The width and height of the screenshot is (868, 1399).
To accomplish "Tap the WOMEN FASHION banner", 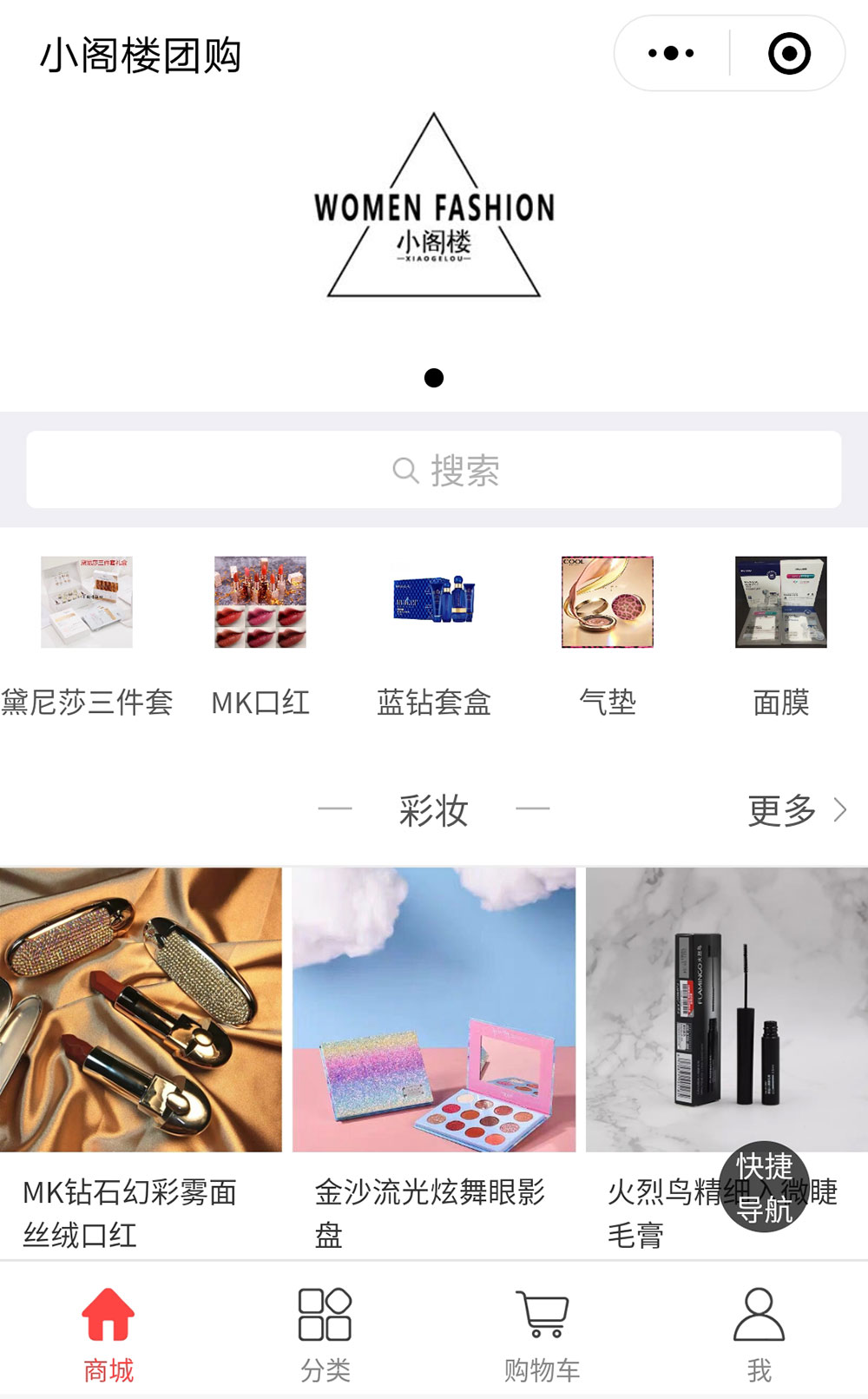I will pos(434,208).
